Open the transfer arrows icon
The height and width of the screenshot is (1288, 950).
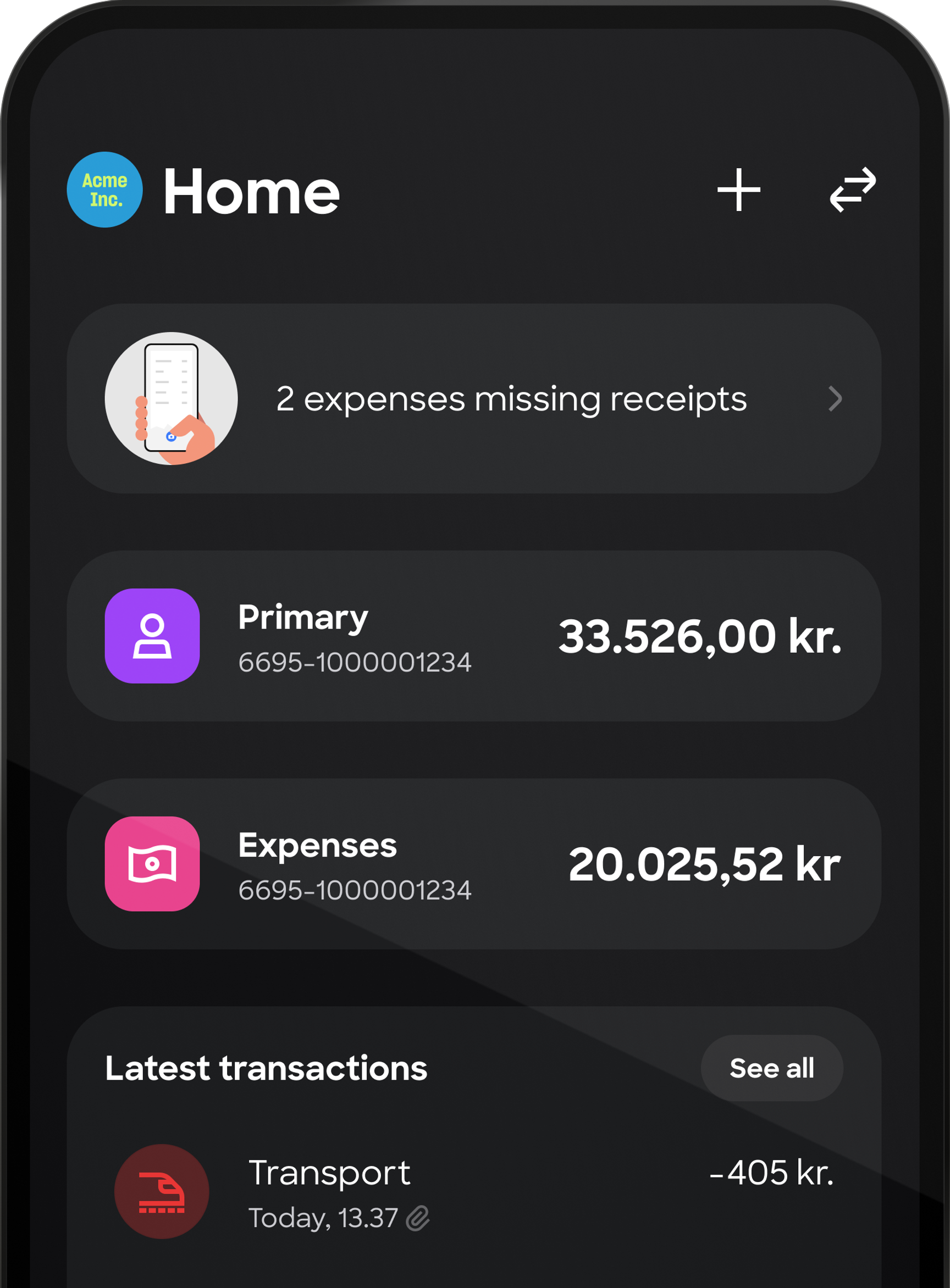pyautogui.click(x=852, y=190)
